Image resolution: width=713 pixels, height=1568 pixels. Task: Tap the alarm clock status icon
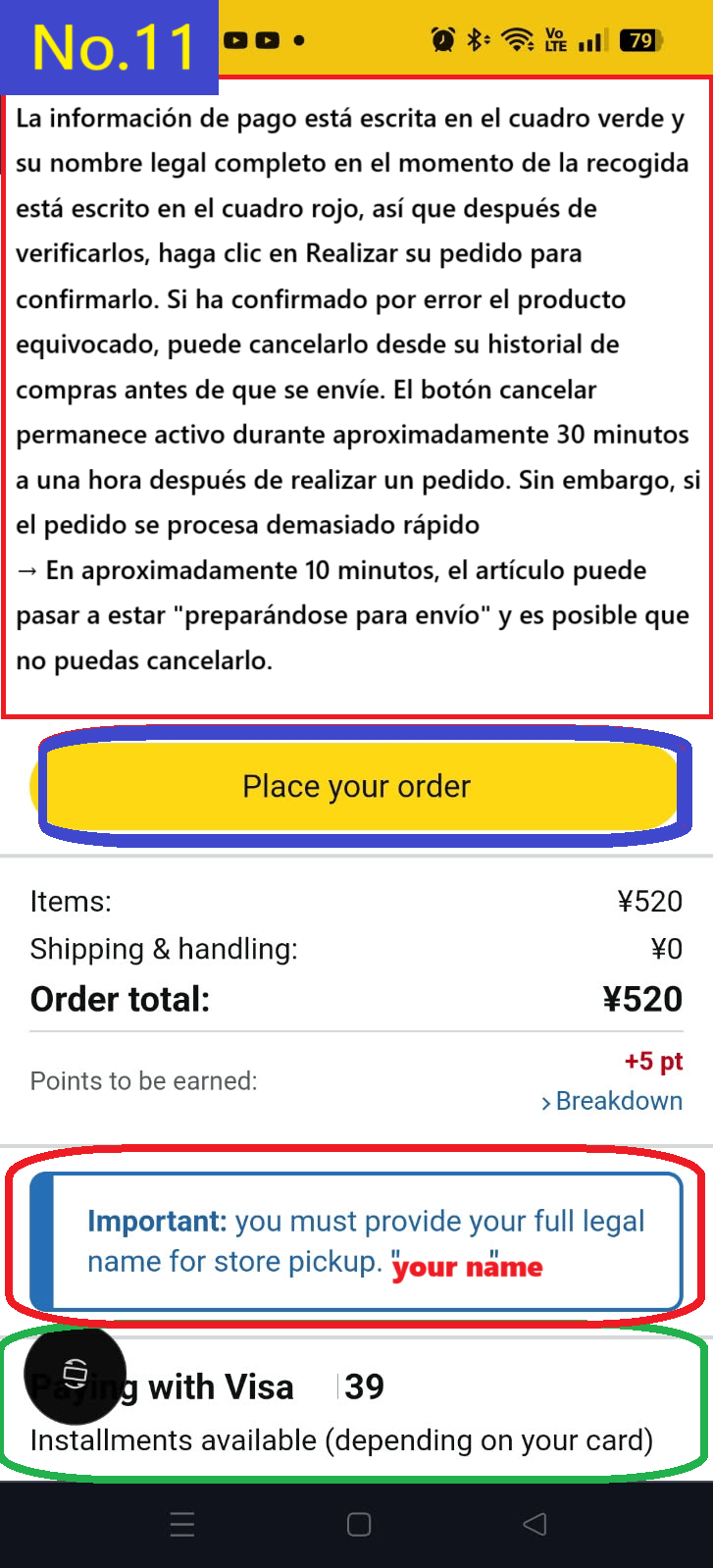click(442, 40)
